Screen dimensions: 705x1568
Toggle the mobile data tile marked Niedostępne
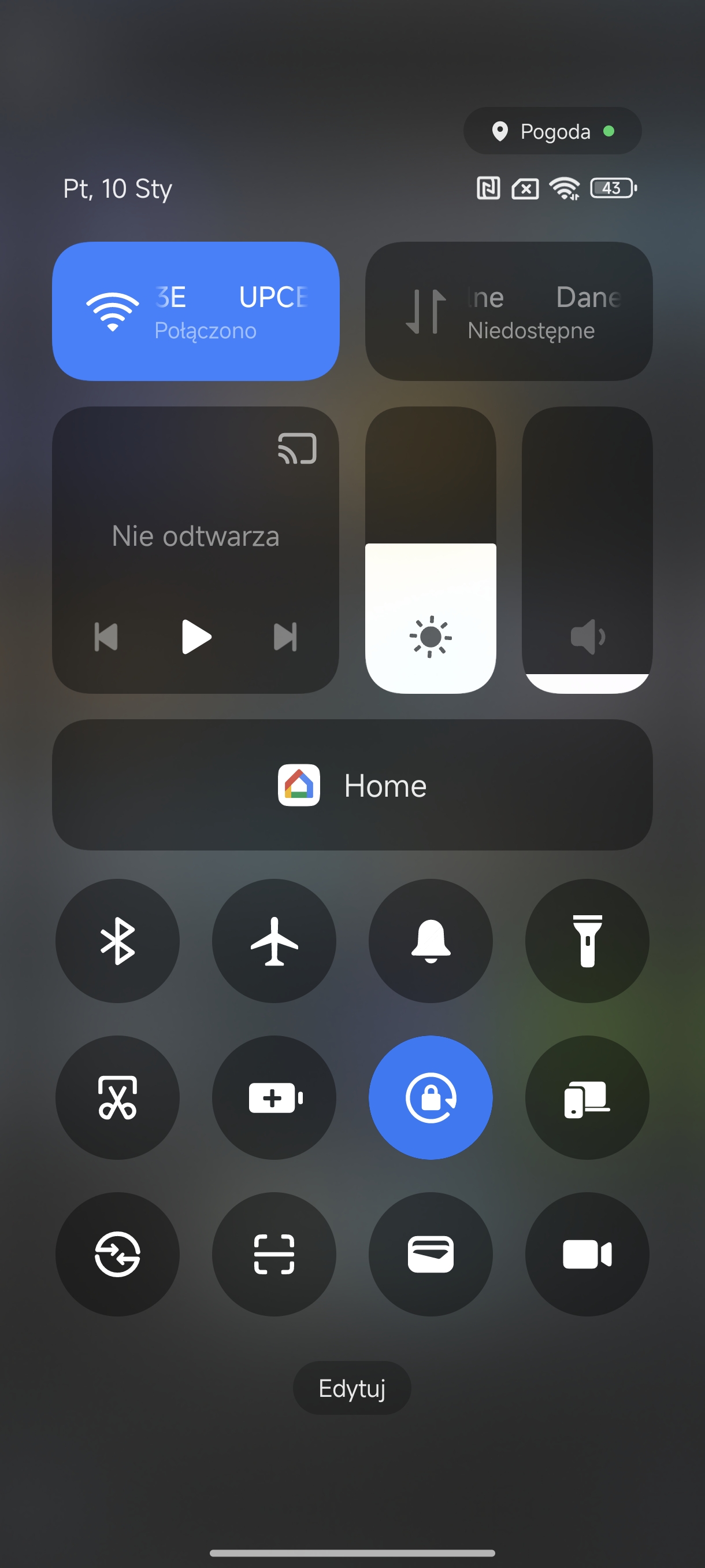[x=509, y=311]
